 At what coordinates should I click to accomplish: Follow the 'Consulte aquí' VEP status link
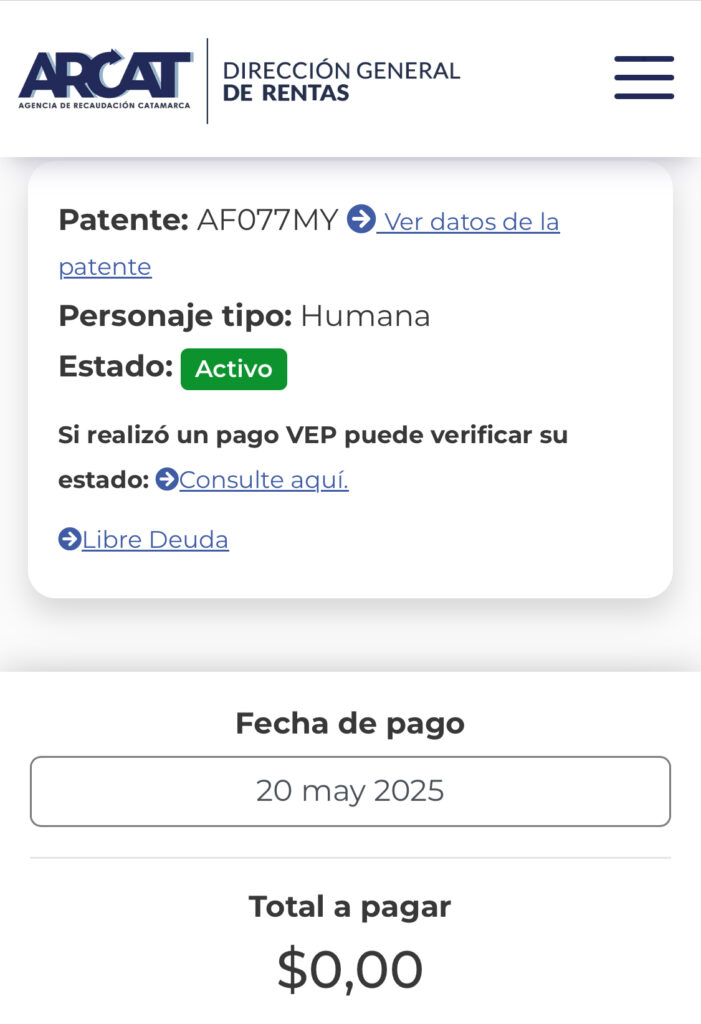tap(263, 480)
